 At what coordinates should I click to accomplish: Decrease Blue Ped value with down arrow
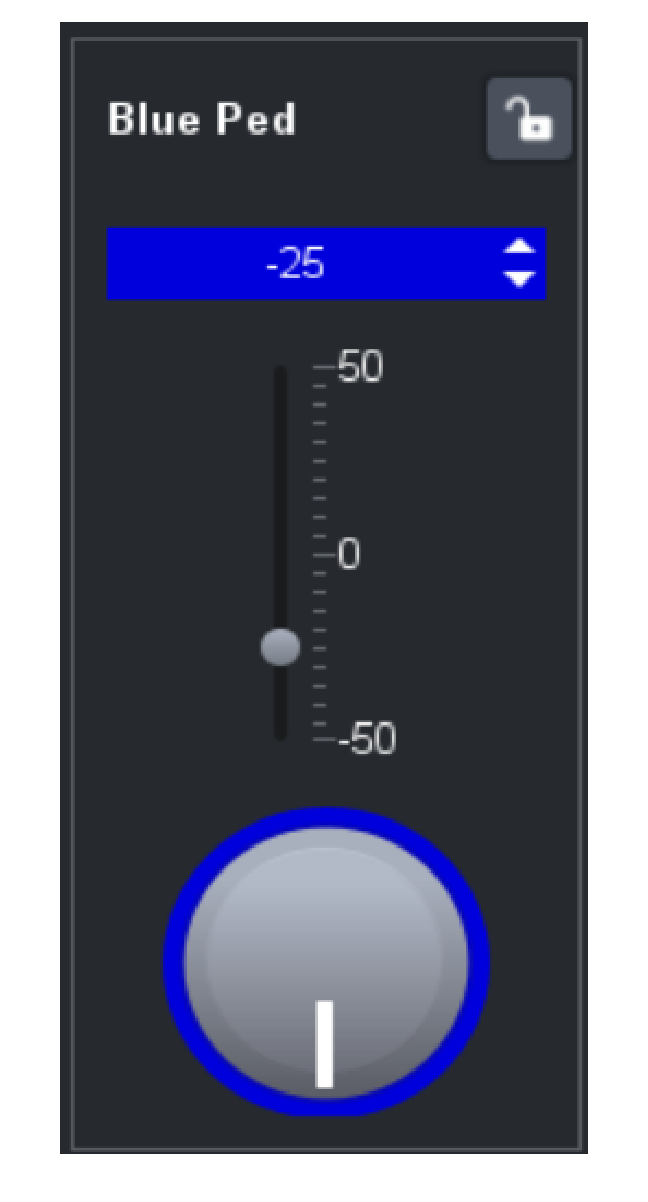[x=519, y=280]
